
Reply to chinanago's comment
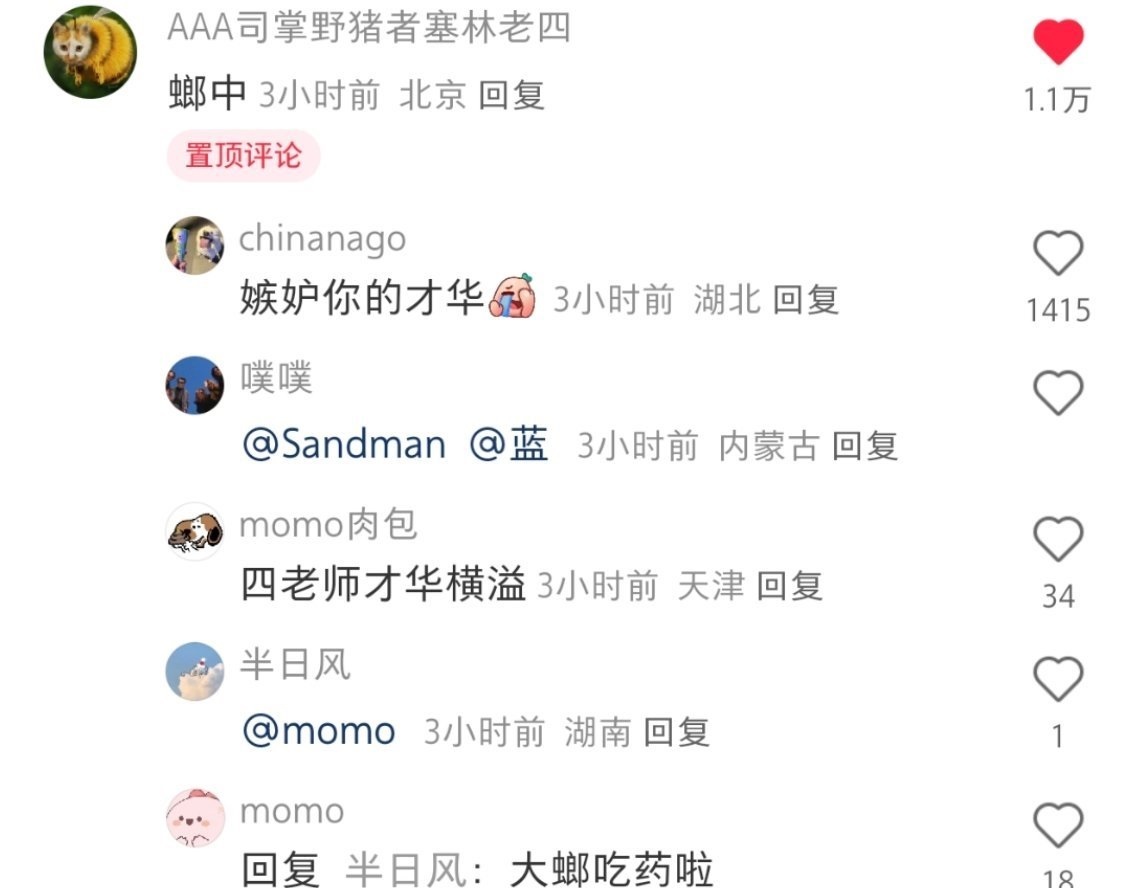(805, 300)
